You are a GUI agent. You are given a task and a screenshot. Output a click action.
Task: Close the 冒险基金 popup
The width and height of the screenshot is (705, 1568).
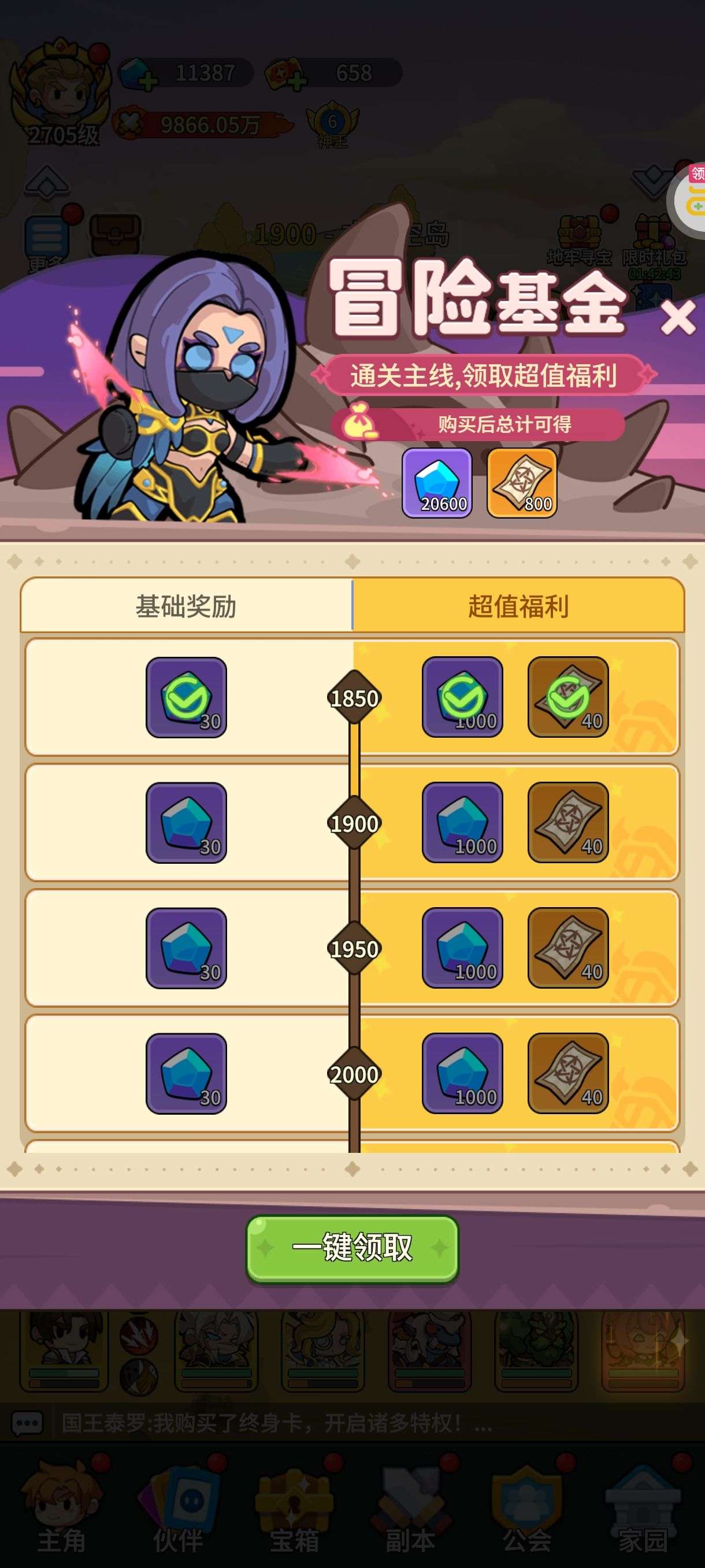click(677, 317)
